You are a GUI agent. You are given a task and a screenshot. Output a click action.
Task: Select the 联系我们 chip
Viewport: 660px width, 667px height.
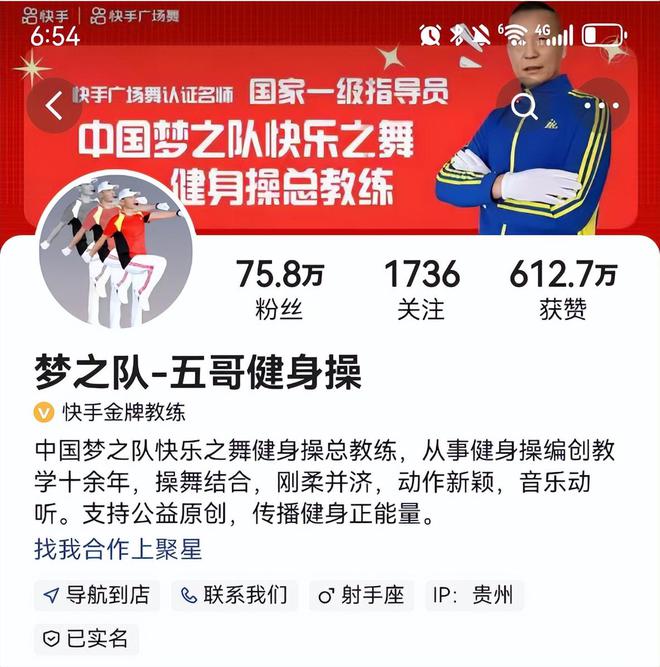[x=234, y=595]
